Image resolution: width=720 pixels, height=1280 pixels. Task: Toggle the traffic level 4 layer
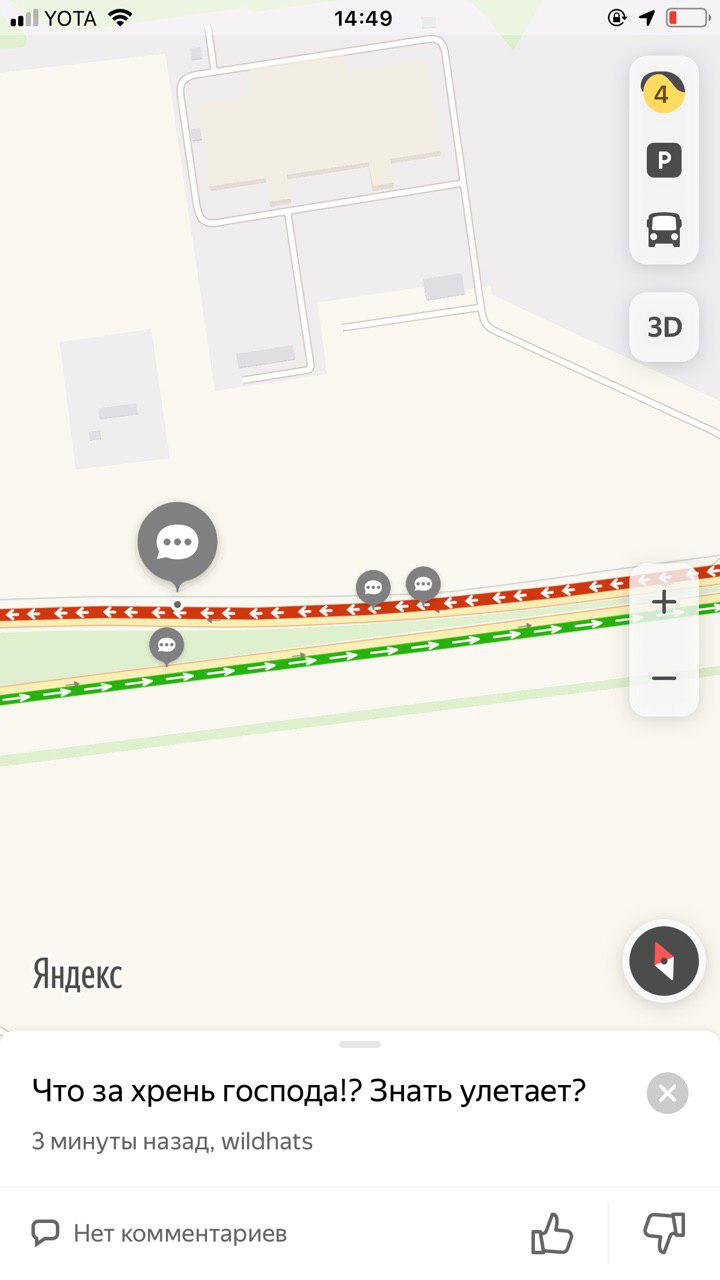663,95
